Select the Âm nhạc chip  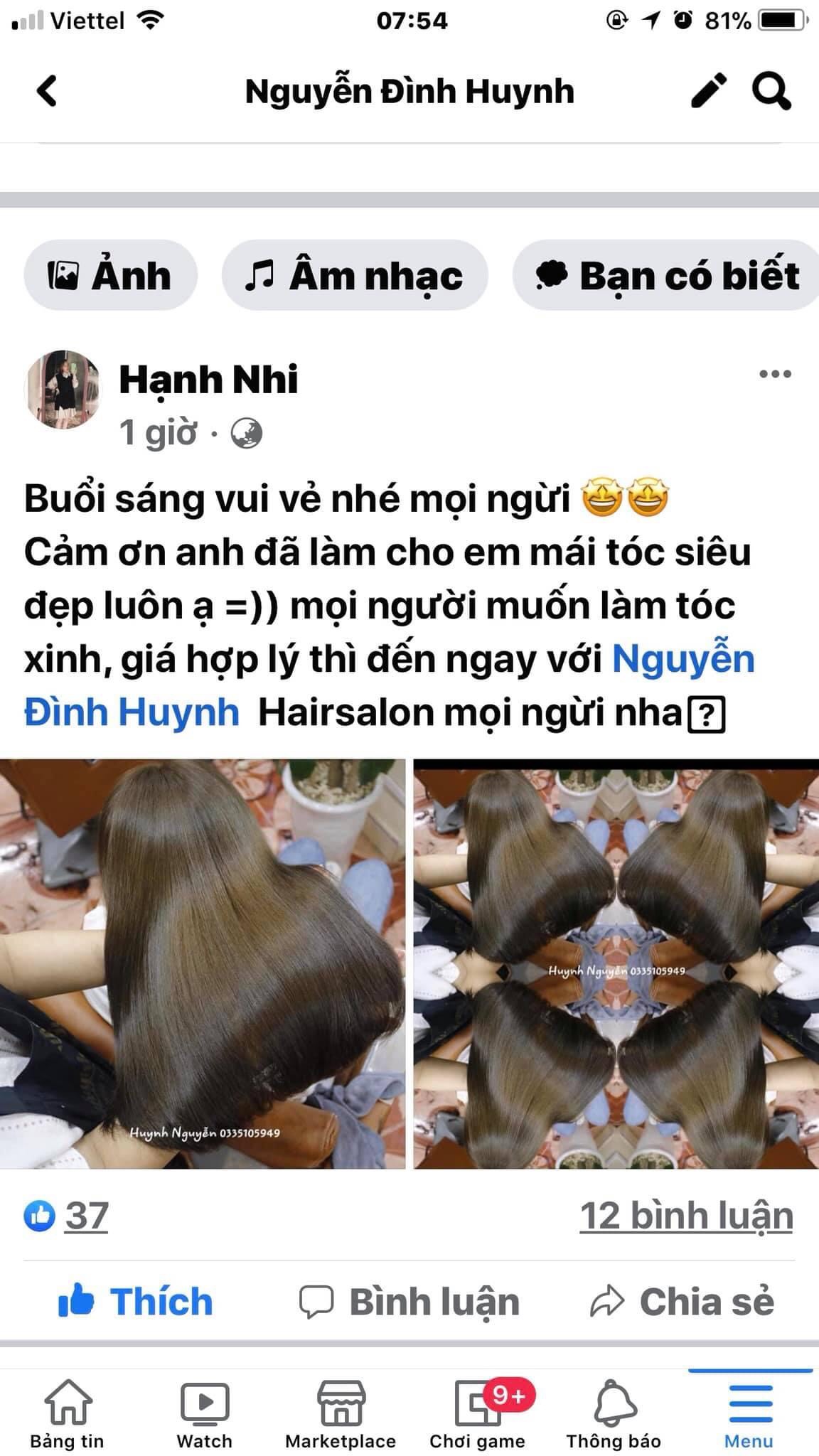tap(355, 275)
